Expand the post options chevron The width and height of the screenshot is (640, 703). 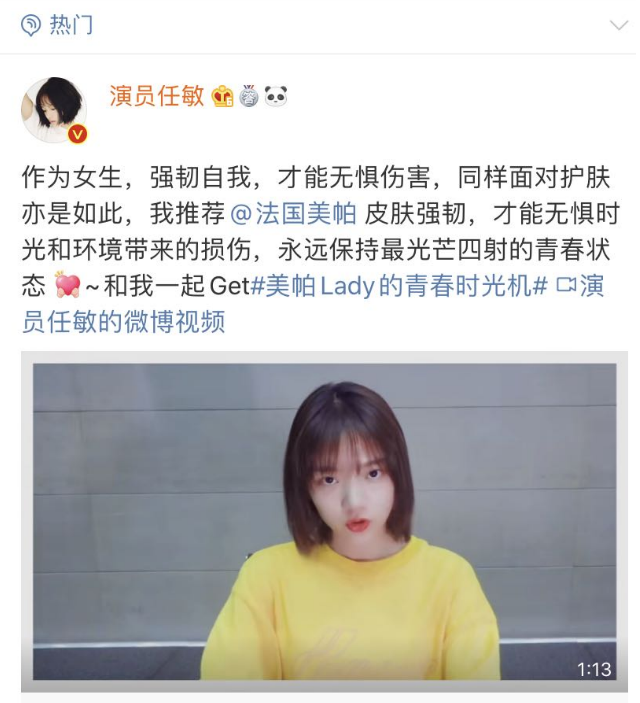pyautogui.click(x=617, y=25)
